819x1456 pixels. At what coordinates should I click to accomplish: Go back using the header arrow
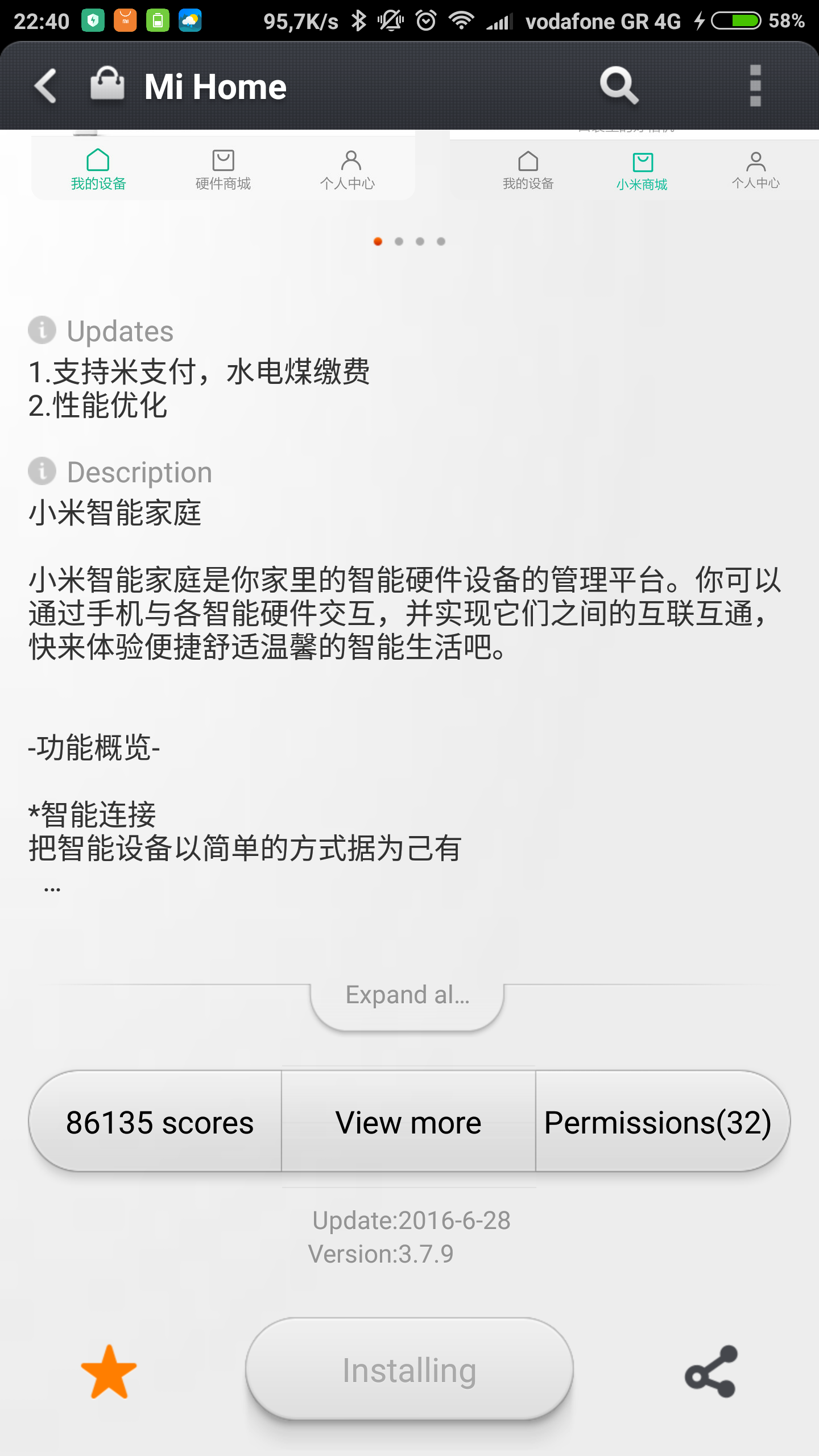45,86
